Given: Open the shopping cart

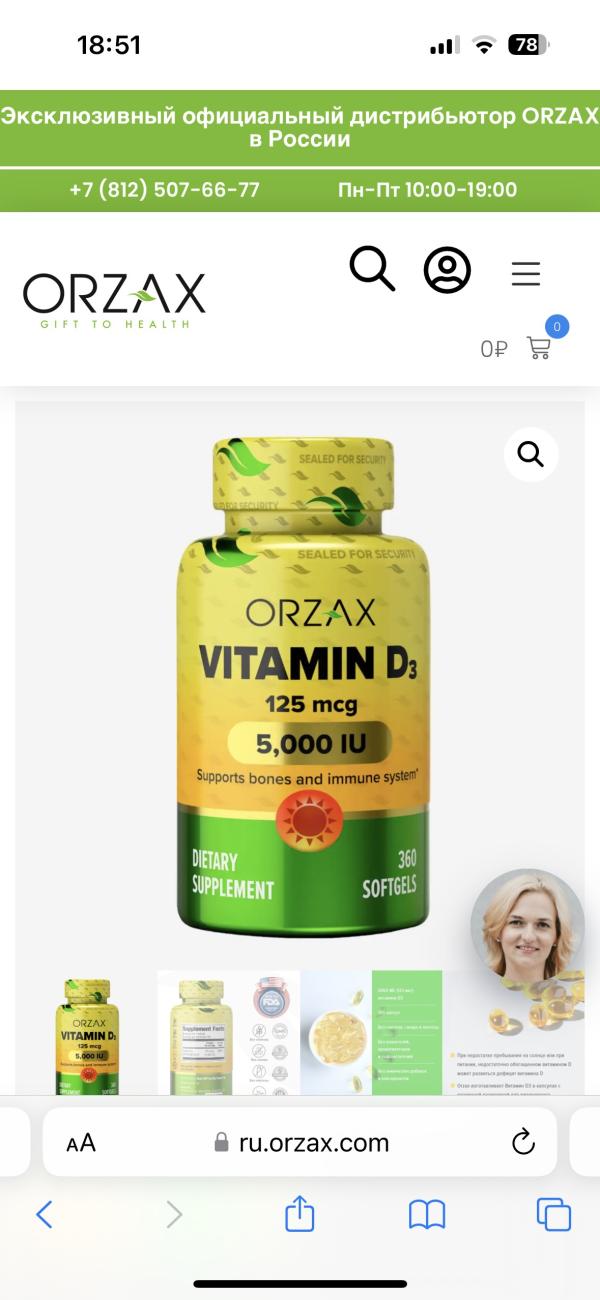Looking at the screenshot, I should [x=538, y=348].
